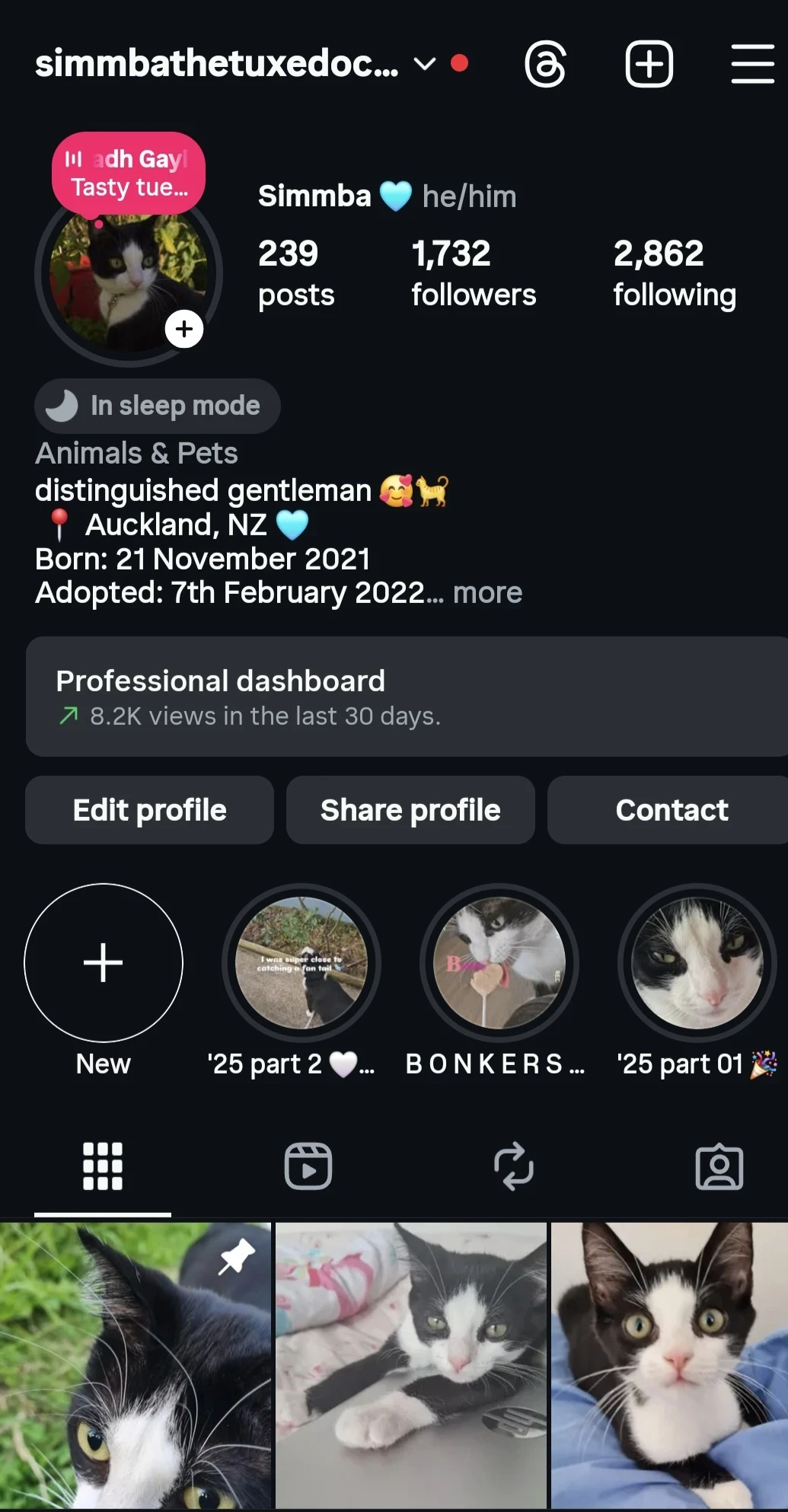The width and height of the screenshot is (788, 1512).
Task: Switch to the tagged photos tab
Action: 719,1166
